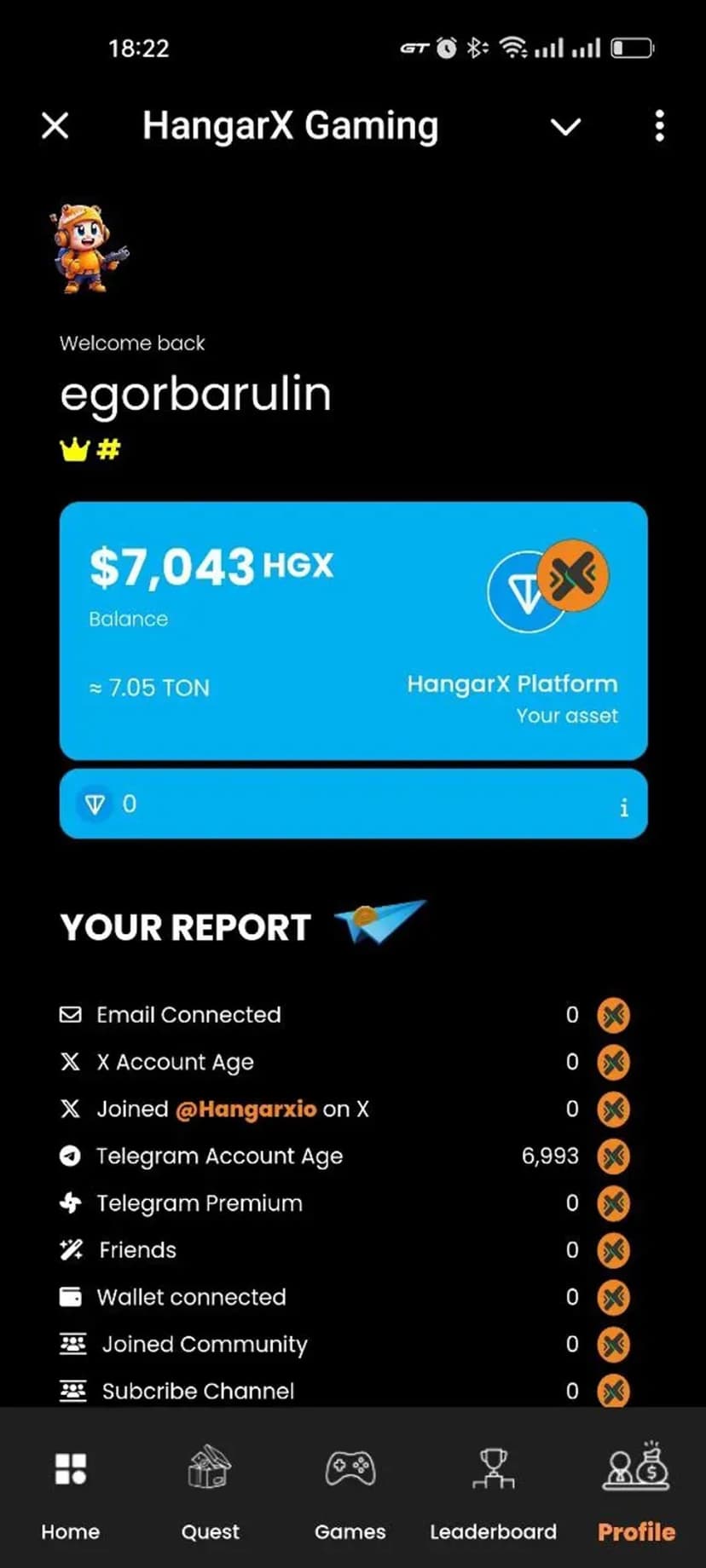Tap the info icon on TON bar
This screenshot has width=706, height=1568.
click(x=623, y=806)
